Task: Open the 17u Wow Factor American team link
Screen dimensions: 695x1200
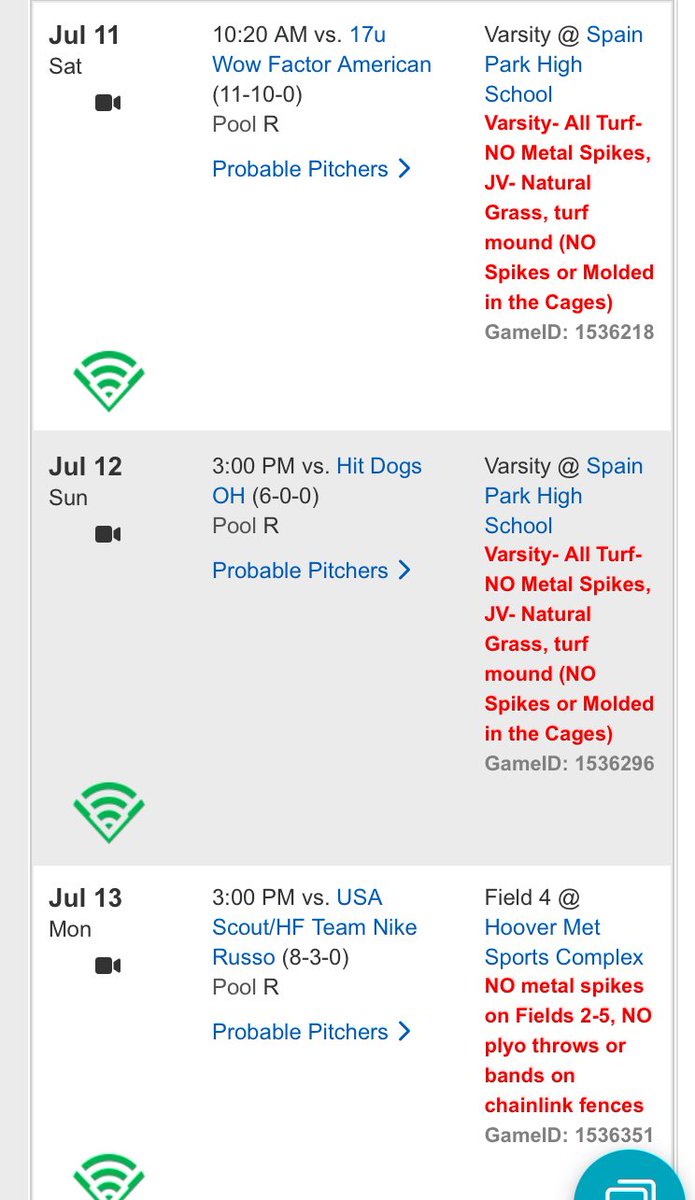Action: [x=322, y=50]
